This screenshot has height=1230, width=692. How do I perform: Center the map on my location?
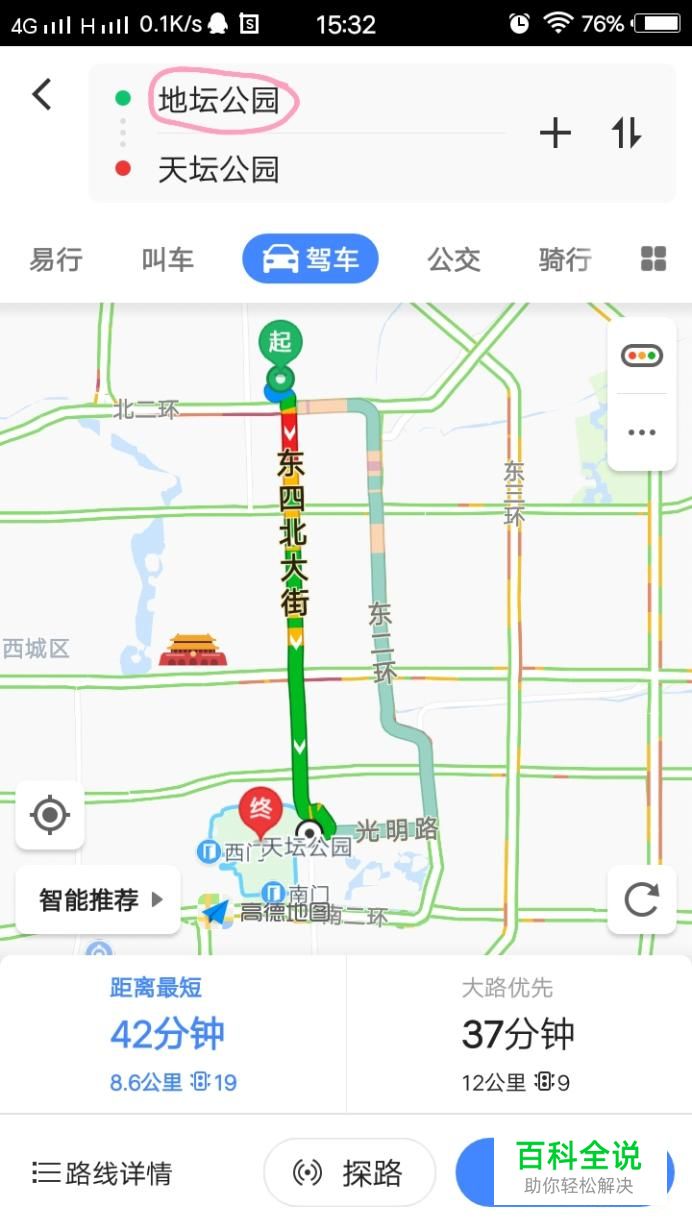[50, 816]
